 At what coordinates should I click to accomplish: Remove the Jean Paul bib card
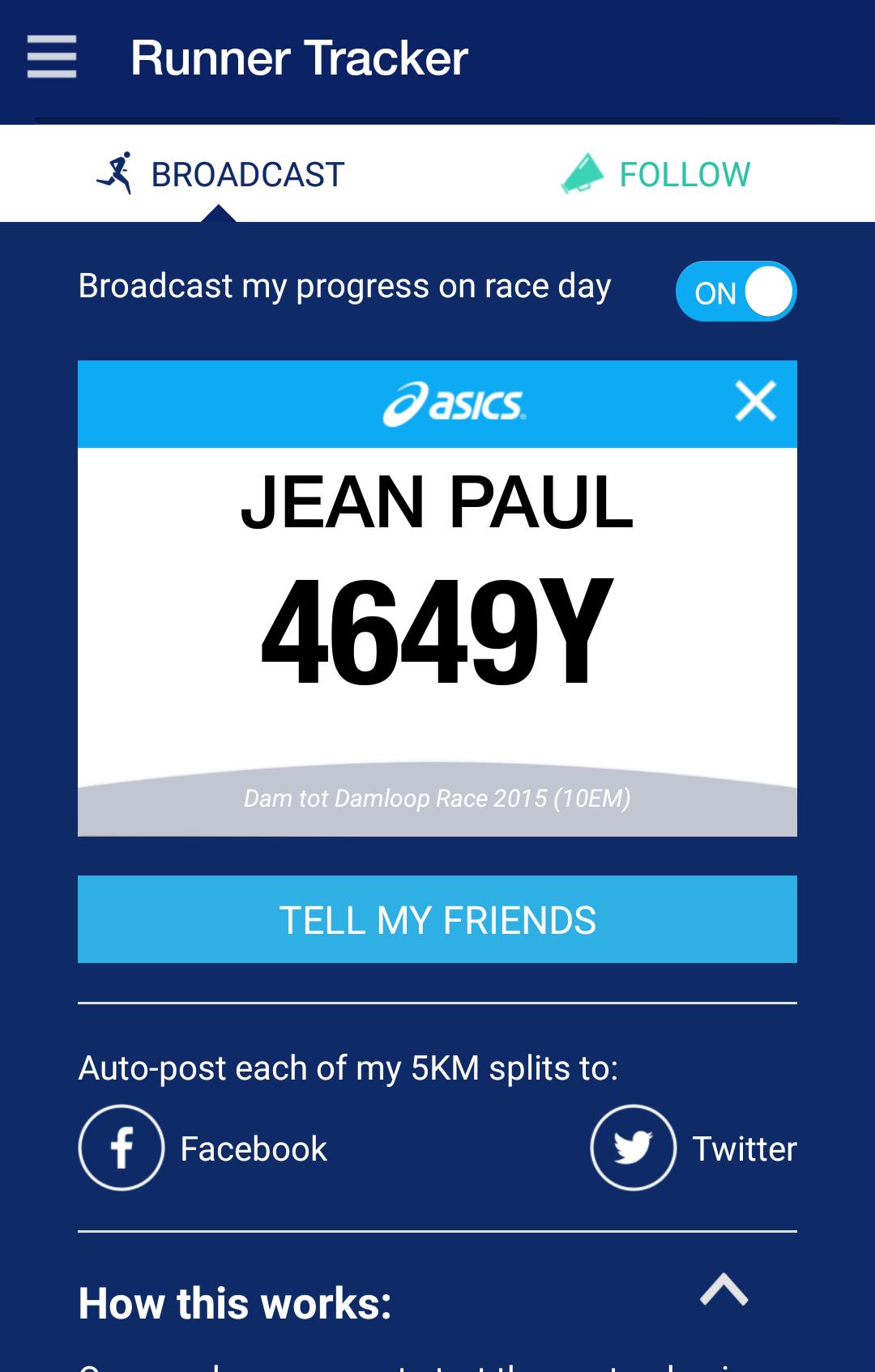755,401
